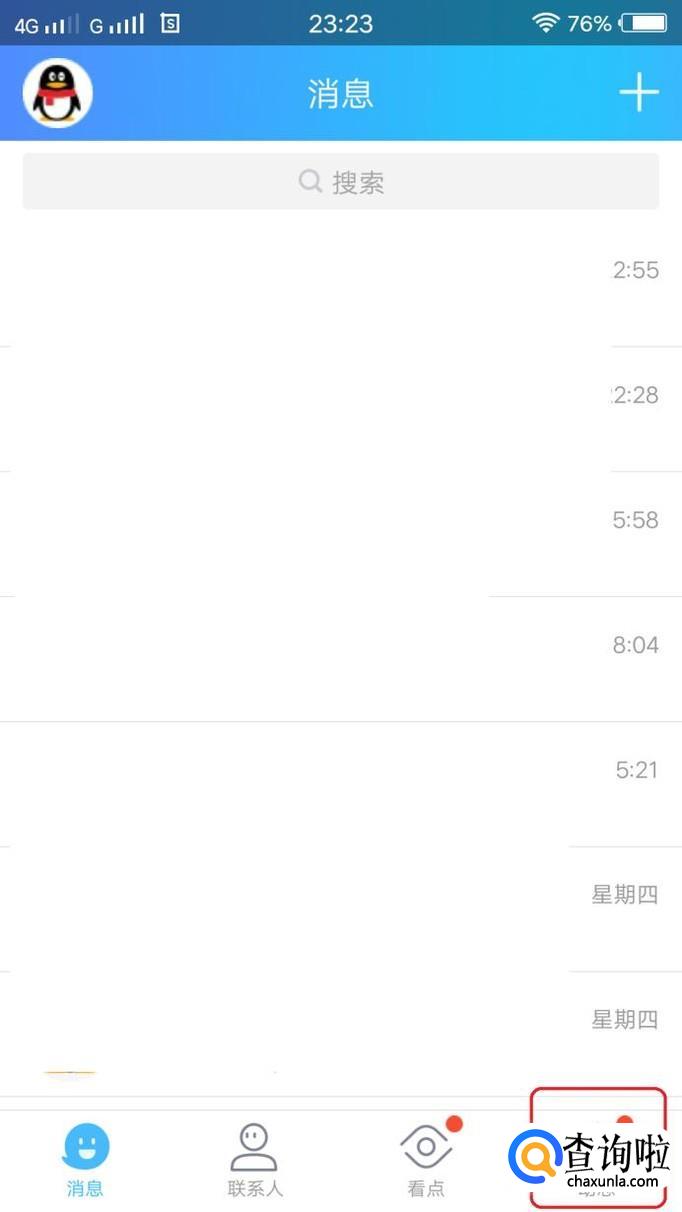Open the 搜索 search box

(341, 182)
